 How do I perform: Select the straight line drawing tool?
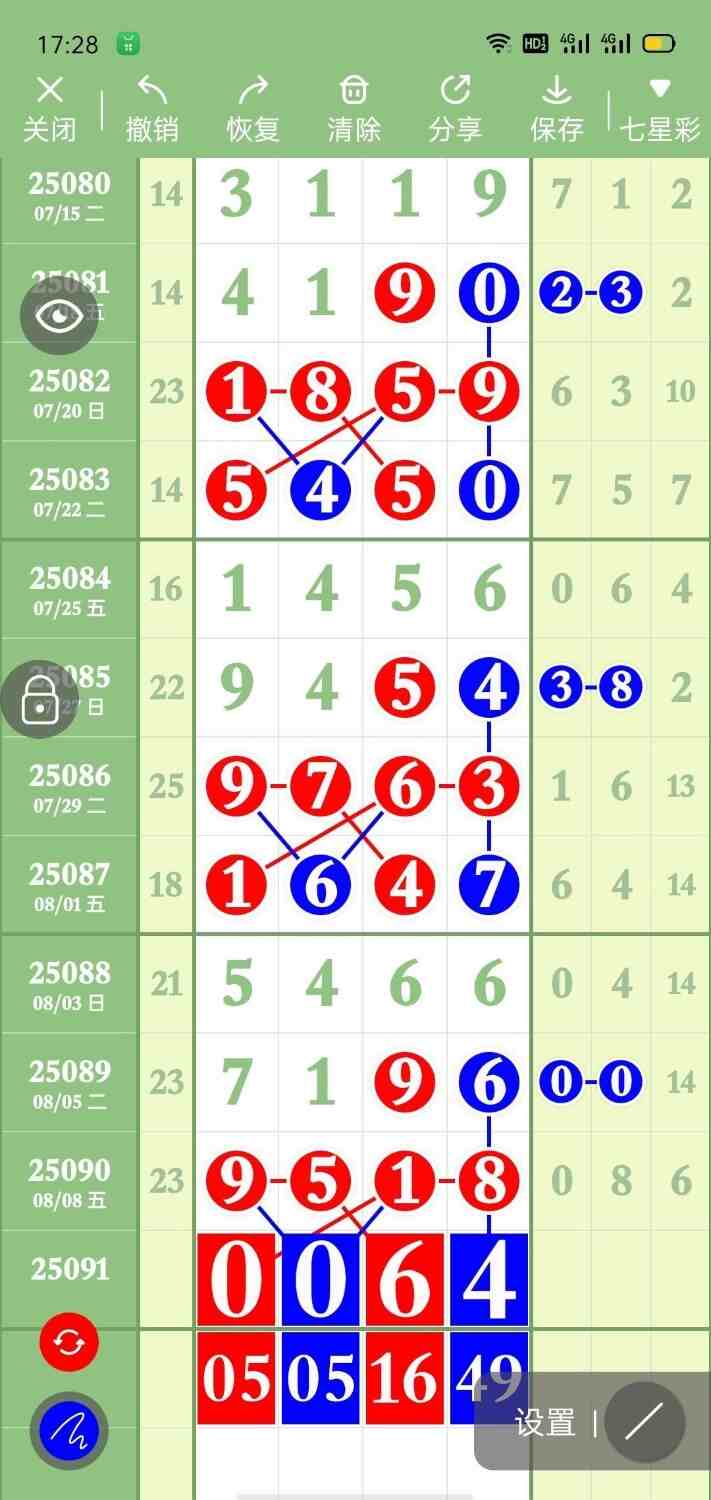645,1422
